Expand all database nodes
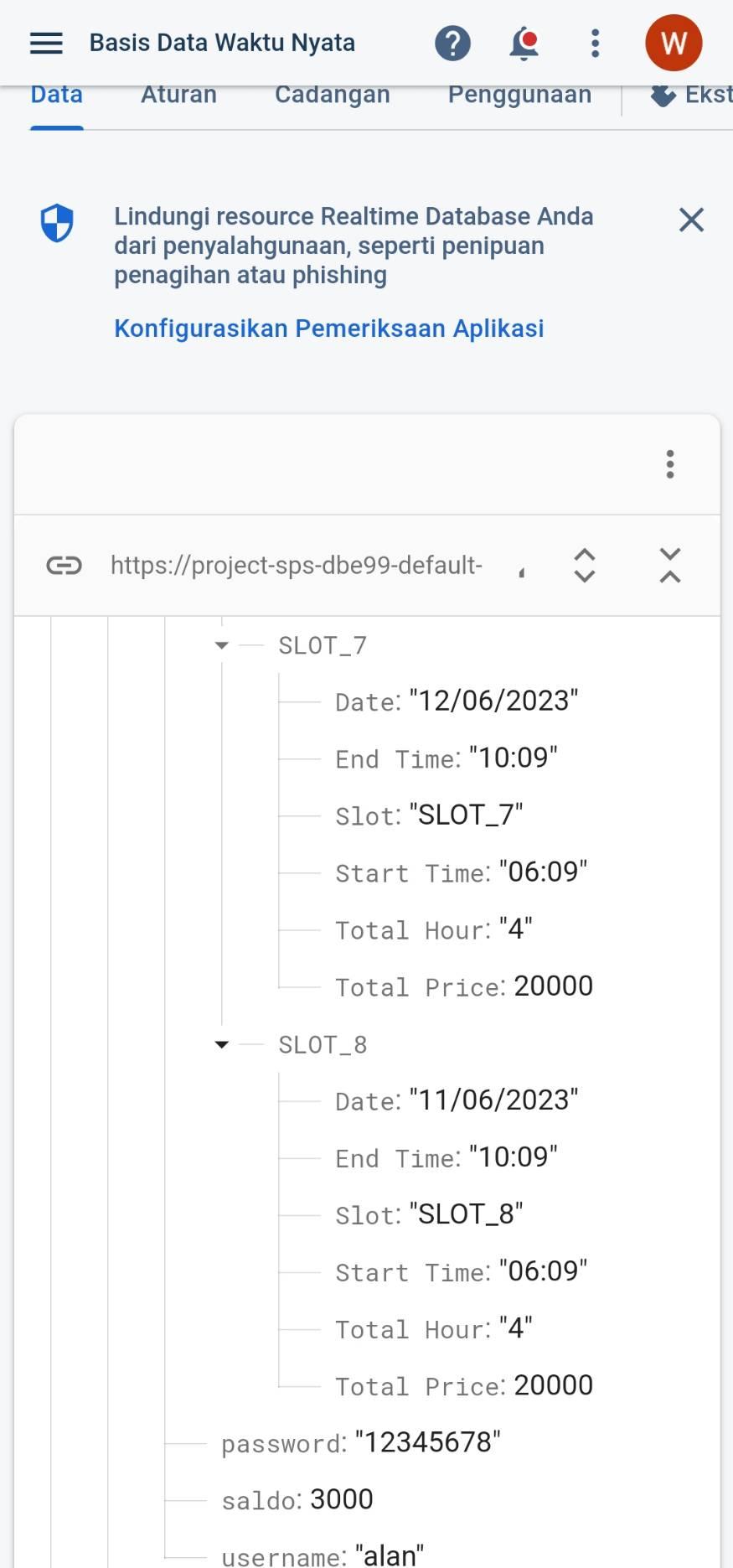The height and width of the screenshot is (1568, 733). pos(584,566)
